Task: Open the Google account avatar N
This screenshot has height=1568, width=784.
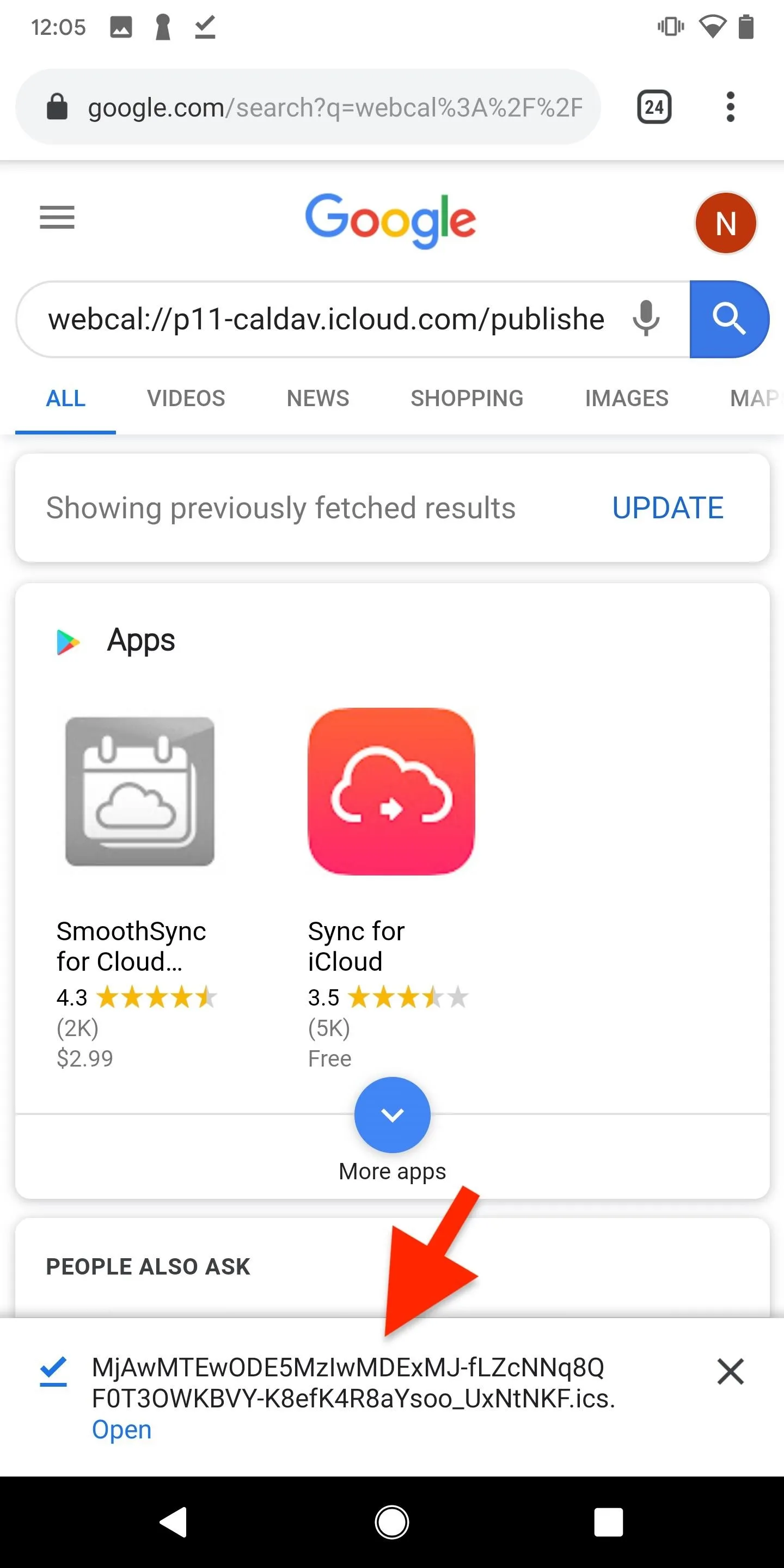Action: (x=726, y=223)
